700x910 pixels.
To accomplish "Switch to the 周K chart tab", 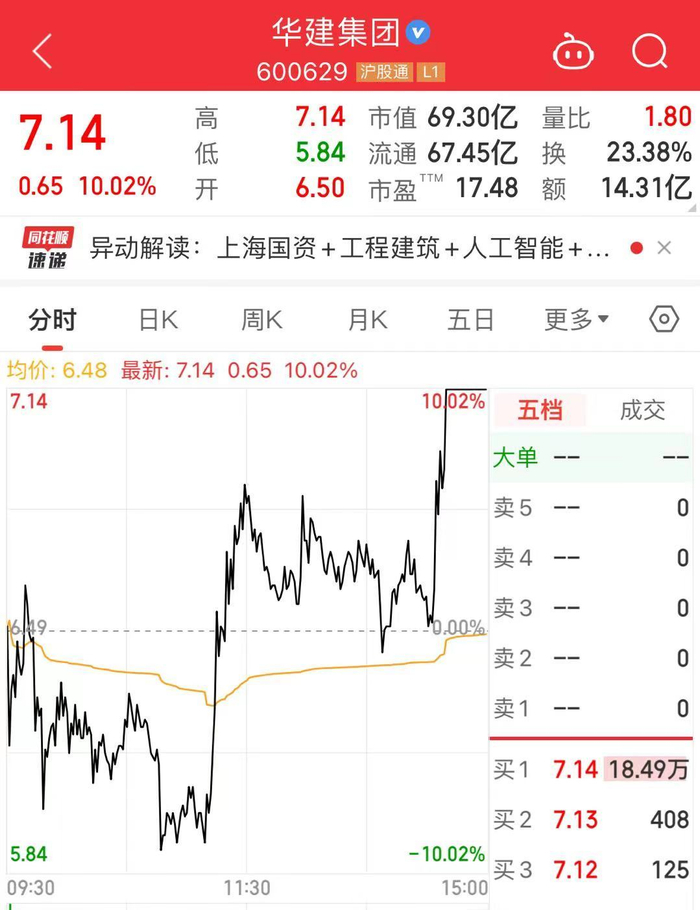I will [262, 320].
